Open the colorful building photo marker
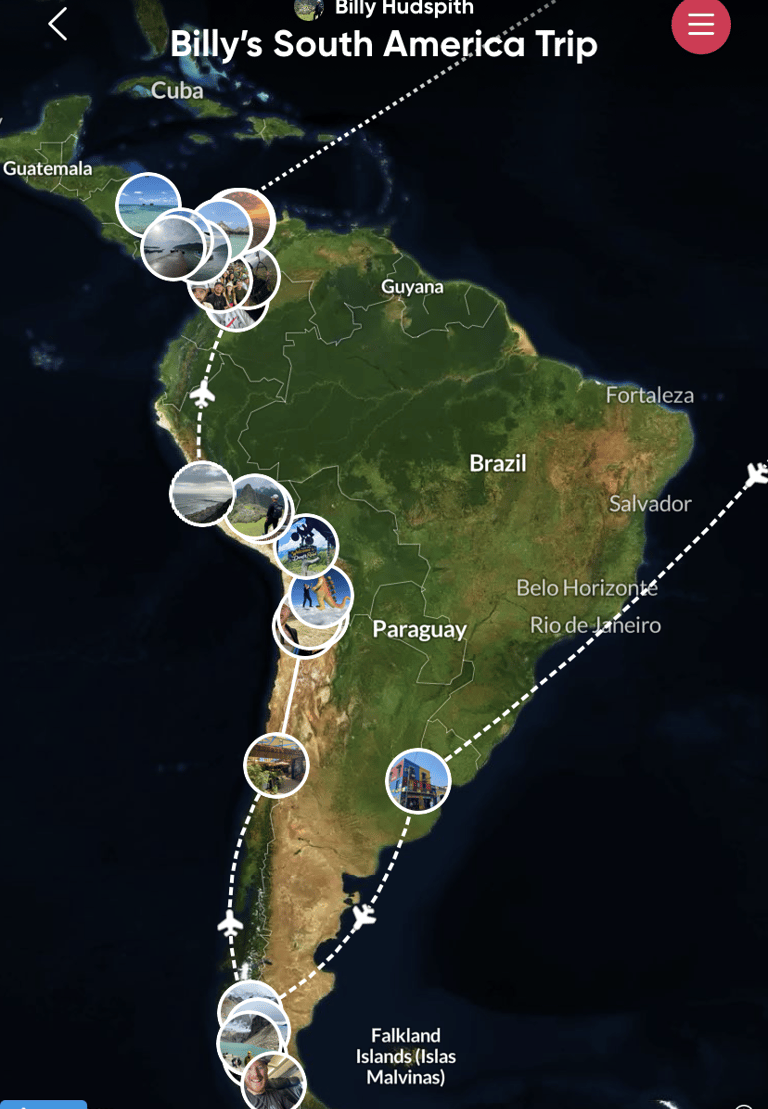This screenshot has height=1109, width=768. tap(418, 781)
